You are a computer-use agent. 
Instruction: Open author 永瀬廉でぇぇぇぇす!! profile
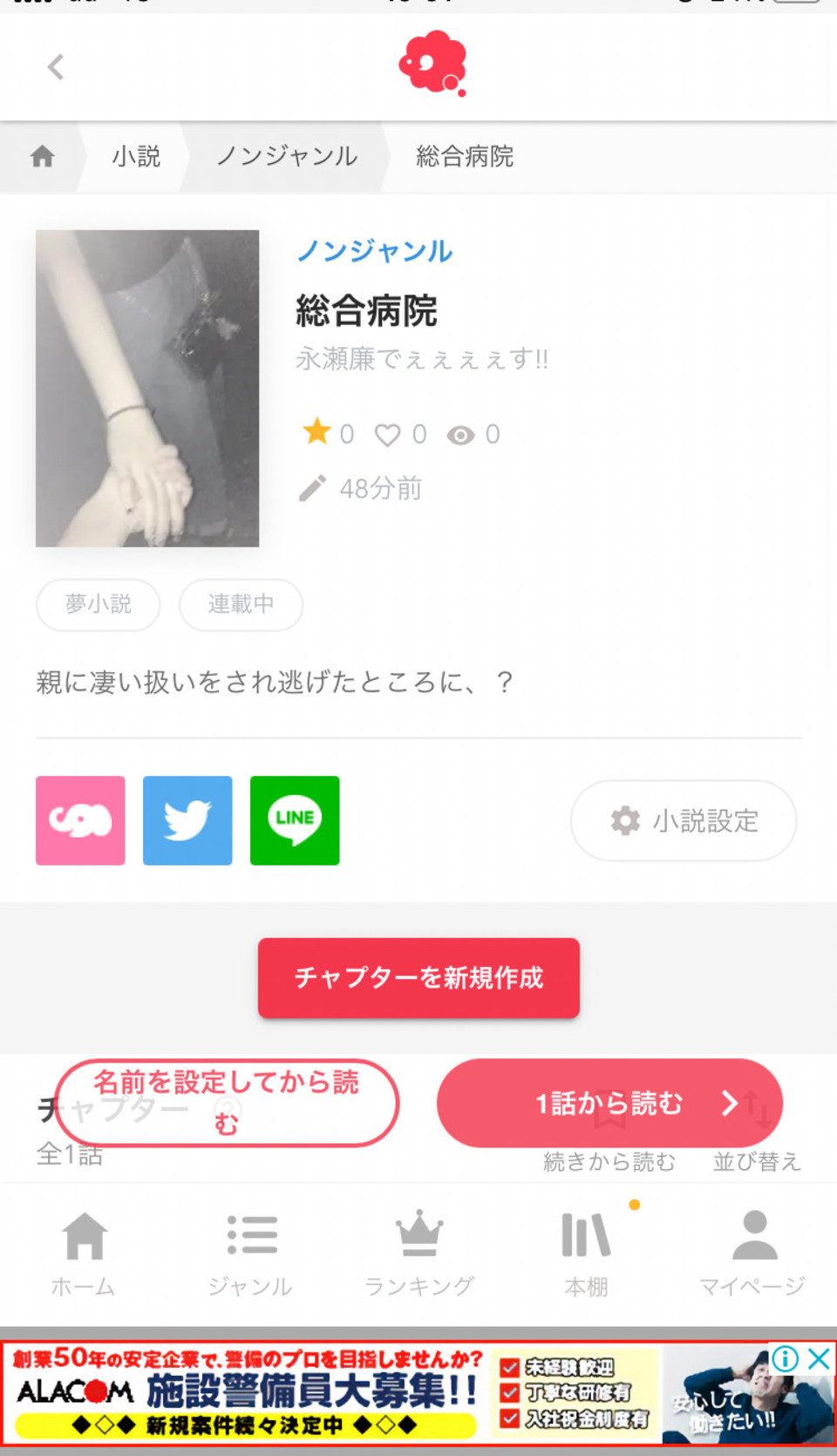click(422, 358)
